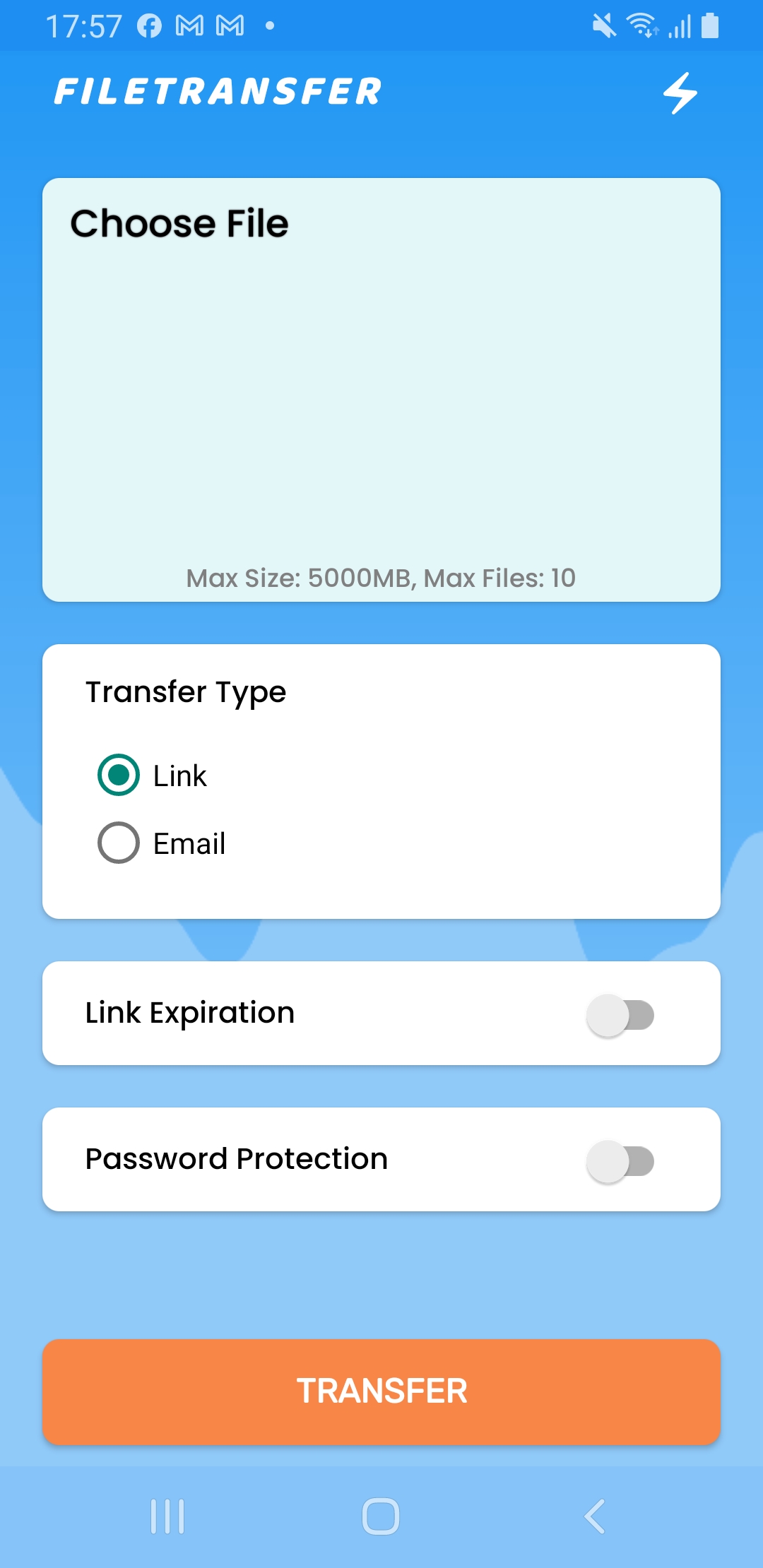
Task: Select Email transfer type
Action: pos(119,843)
